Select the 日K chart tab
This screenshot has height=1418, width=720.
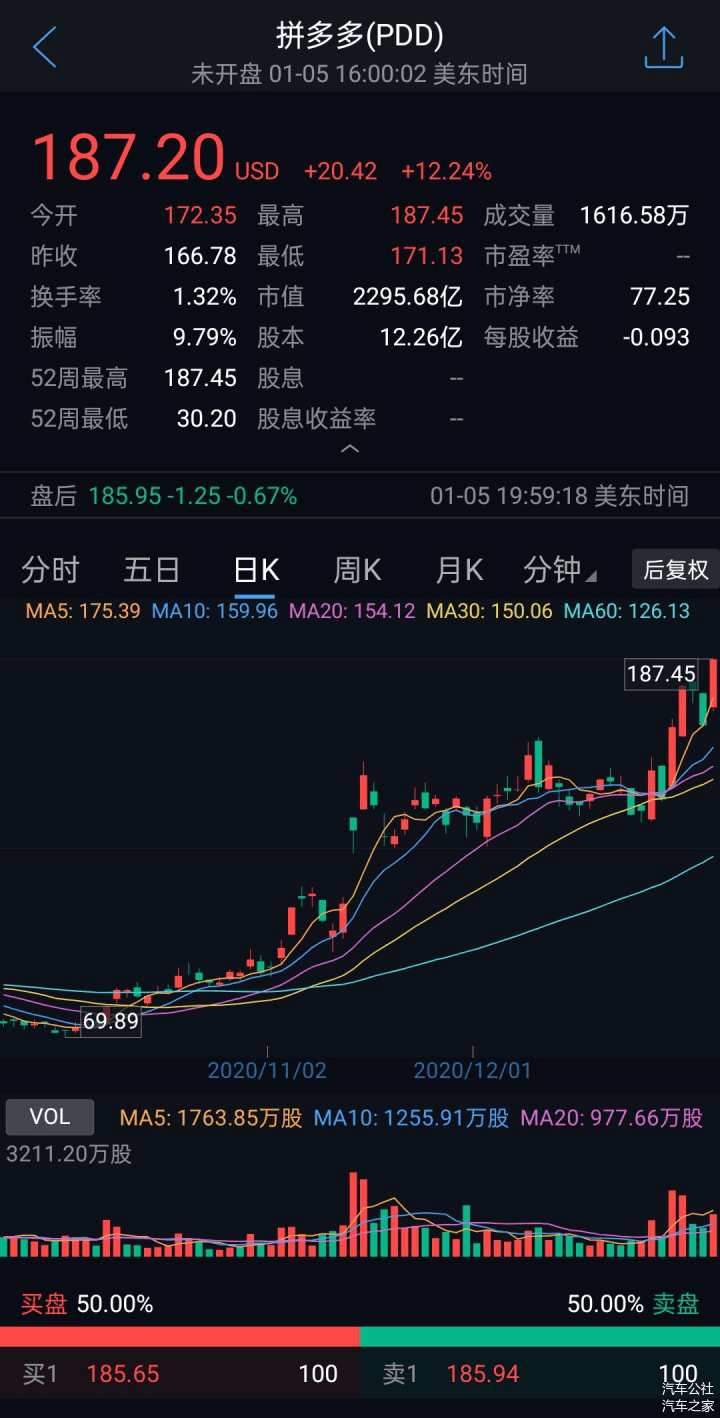(x=256, y=570)
